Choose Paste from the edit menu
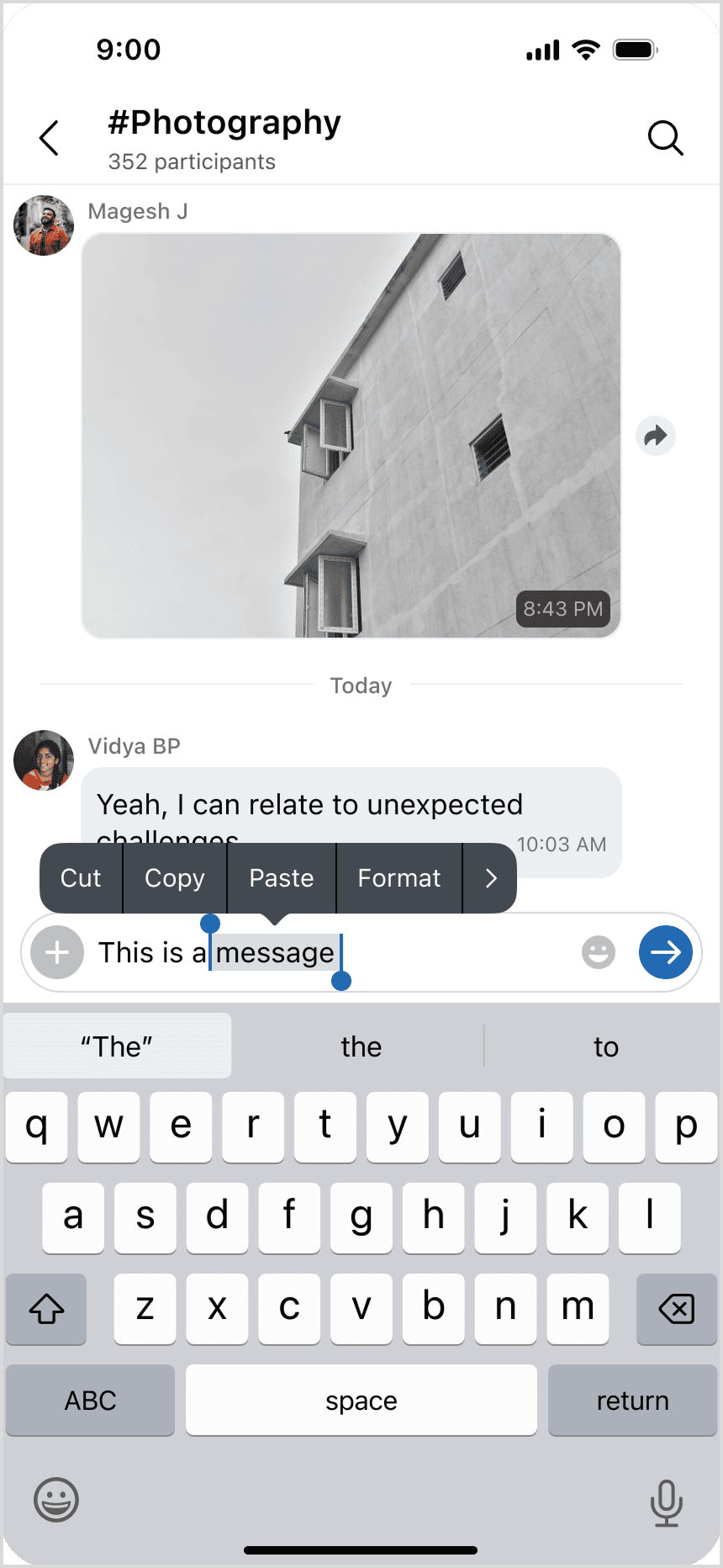Viewport: 723px width, 1568px height. pos(282,878)
